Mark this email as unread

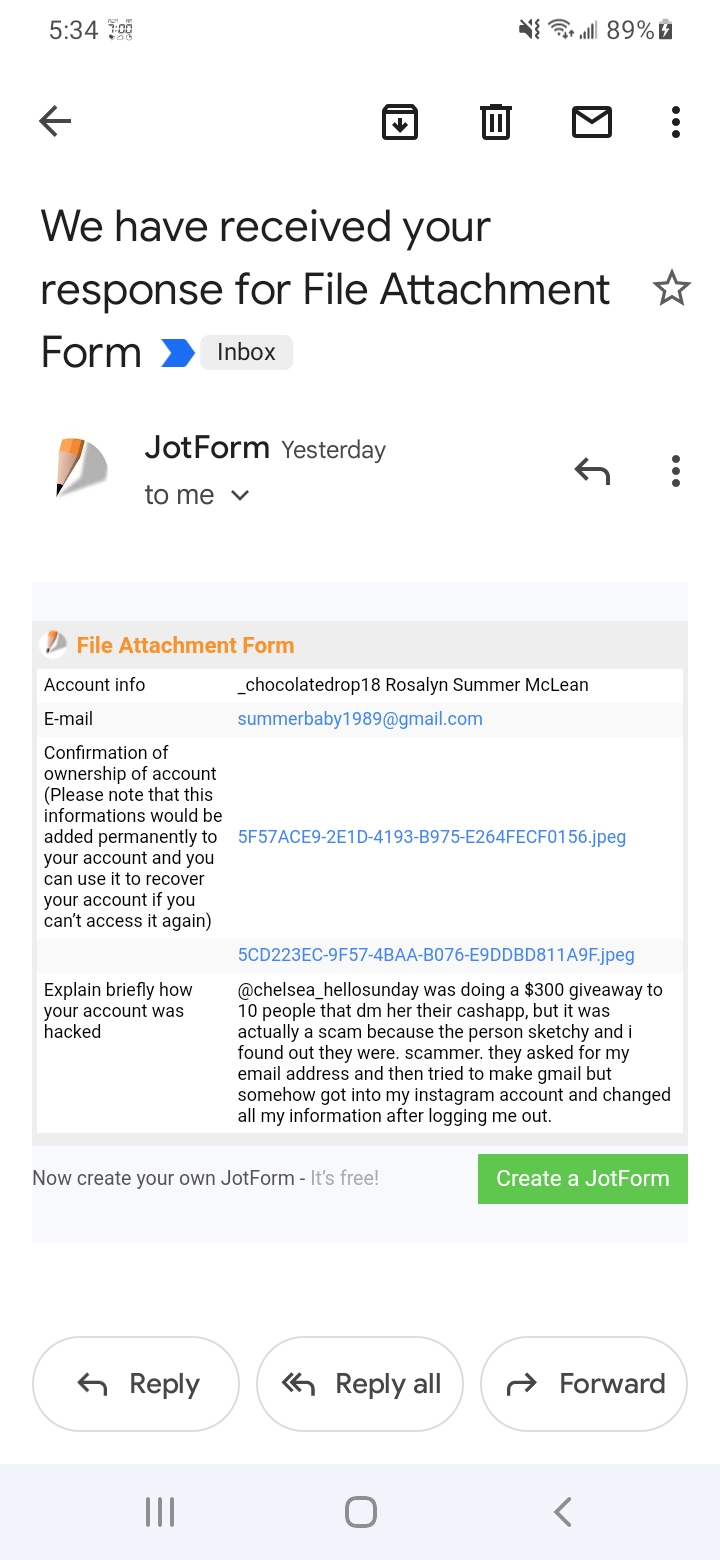click(591, 122)
